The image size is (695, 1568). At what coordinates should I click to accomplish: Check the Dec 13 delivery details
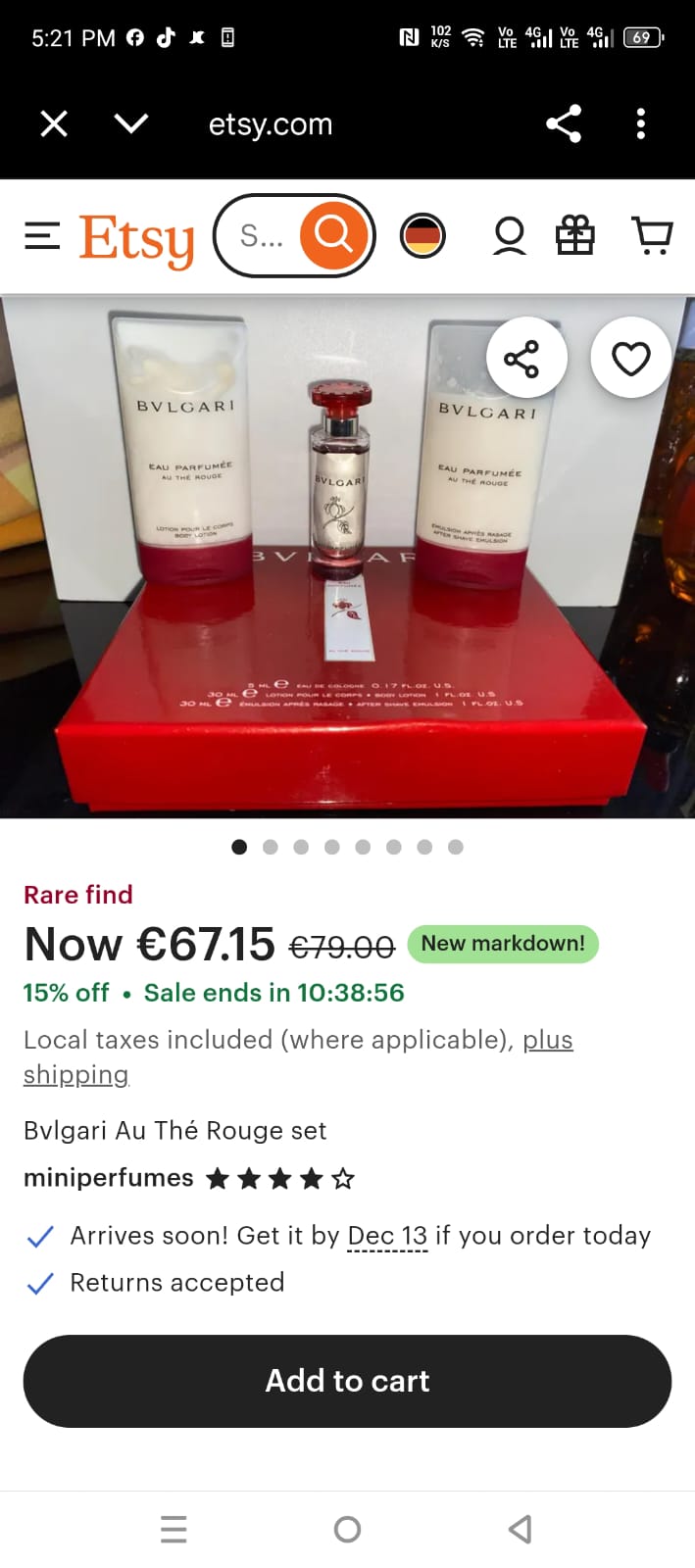(x=387, y=1236)
